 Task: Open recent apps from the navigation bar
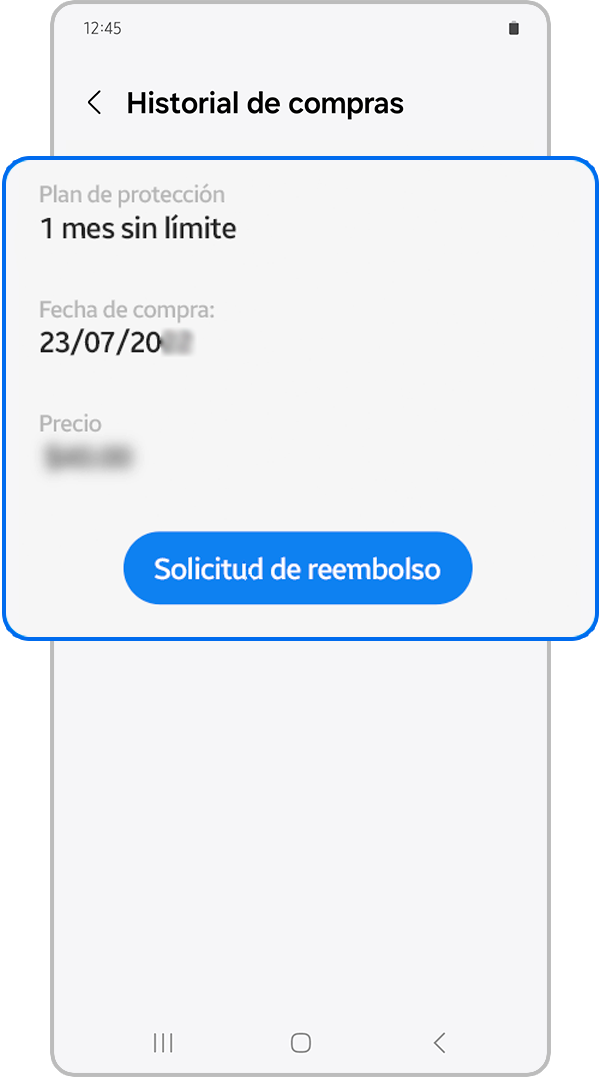click(163, 1043)
